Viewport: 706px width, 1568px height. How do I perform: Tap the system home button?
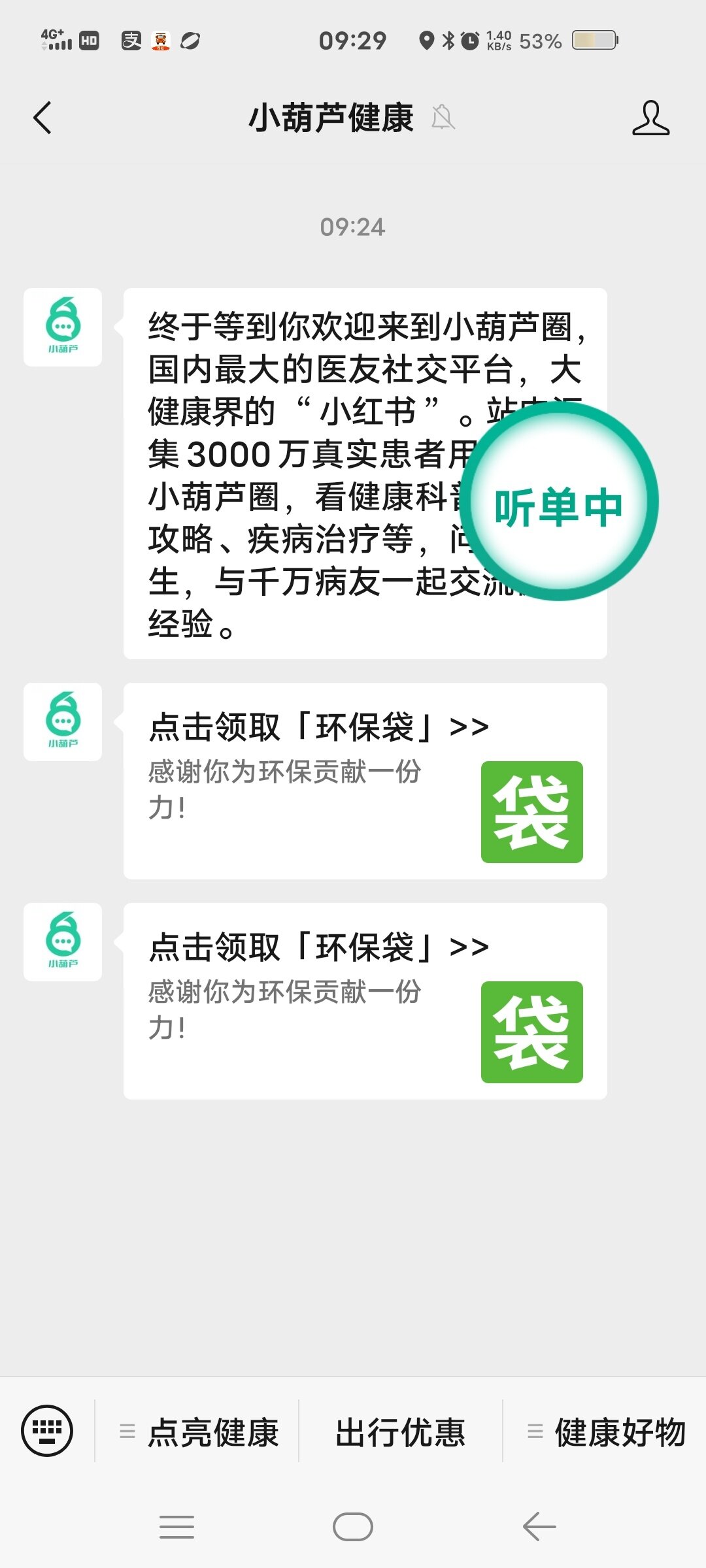(352, 1527)
